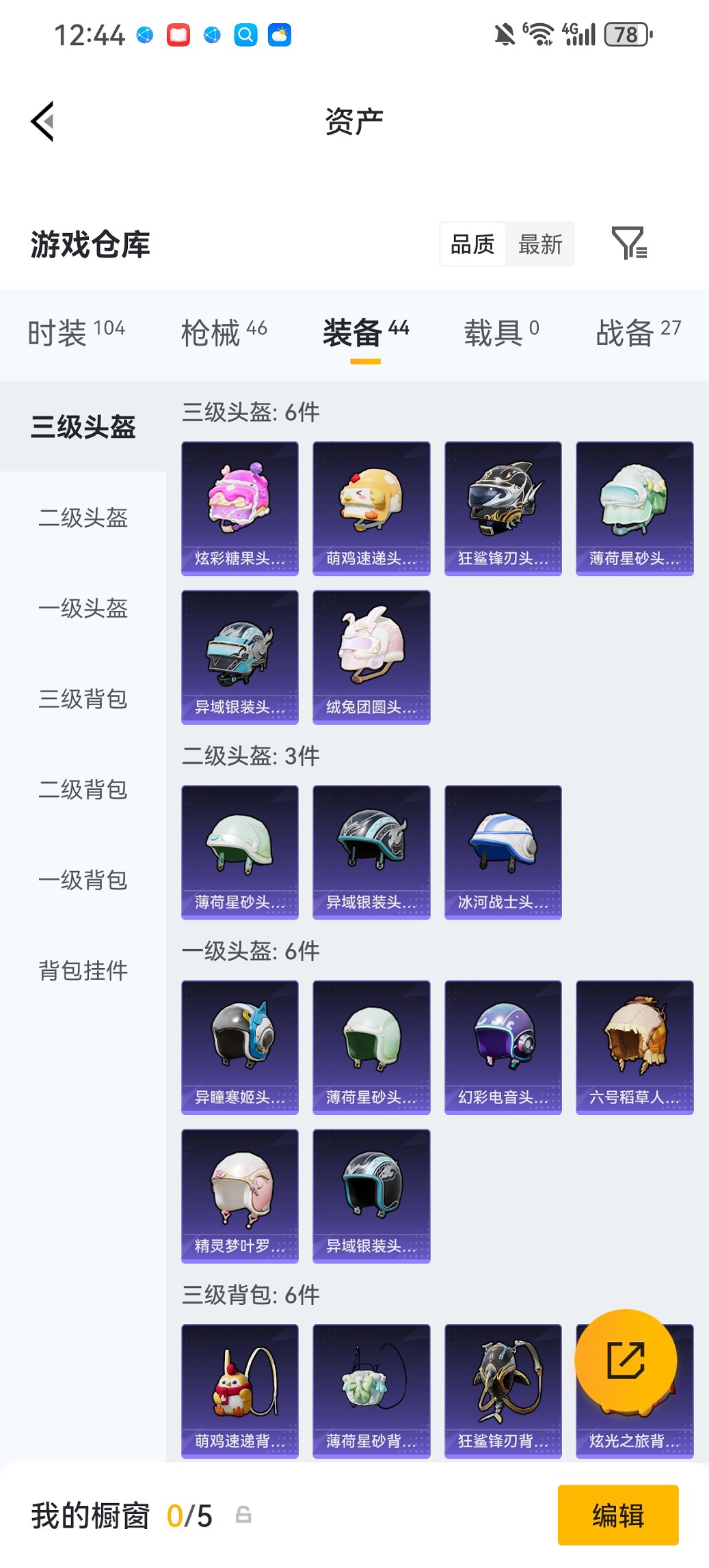709x1568 pixels.
Task: Select 二级头盔 in the side list
Action: pos(83,517)
